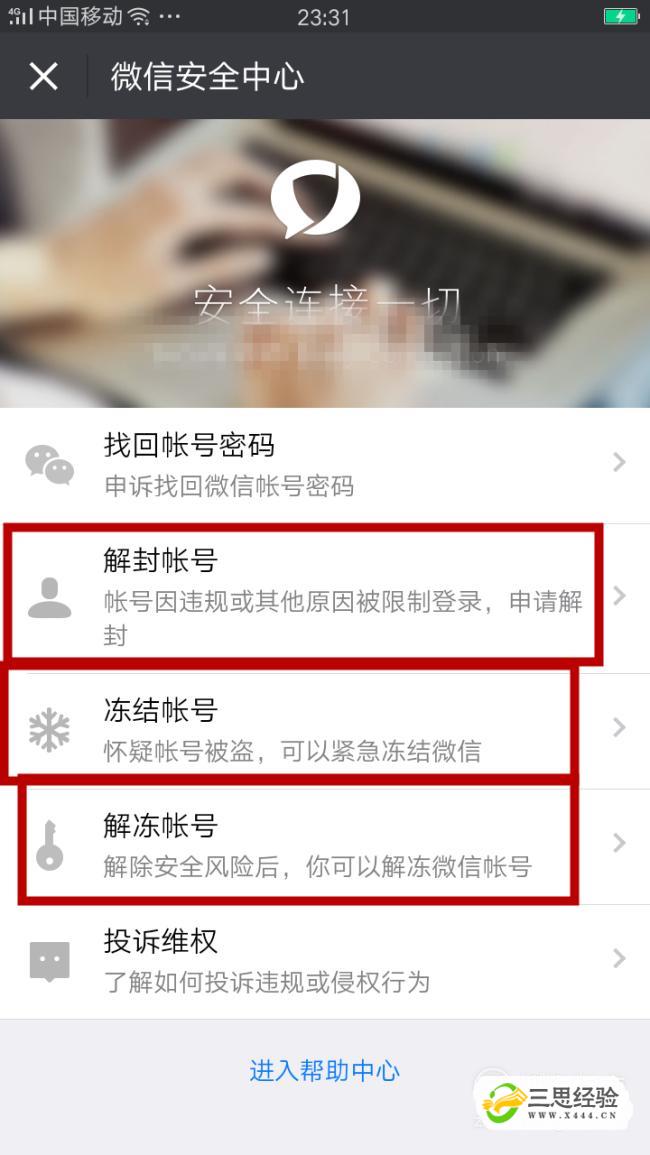Select 冻结帐号 to freeze account

click(325, 729)
